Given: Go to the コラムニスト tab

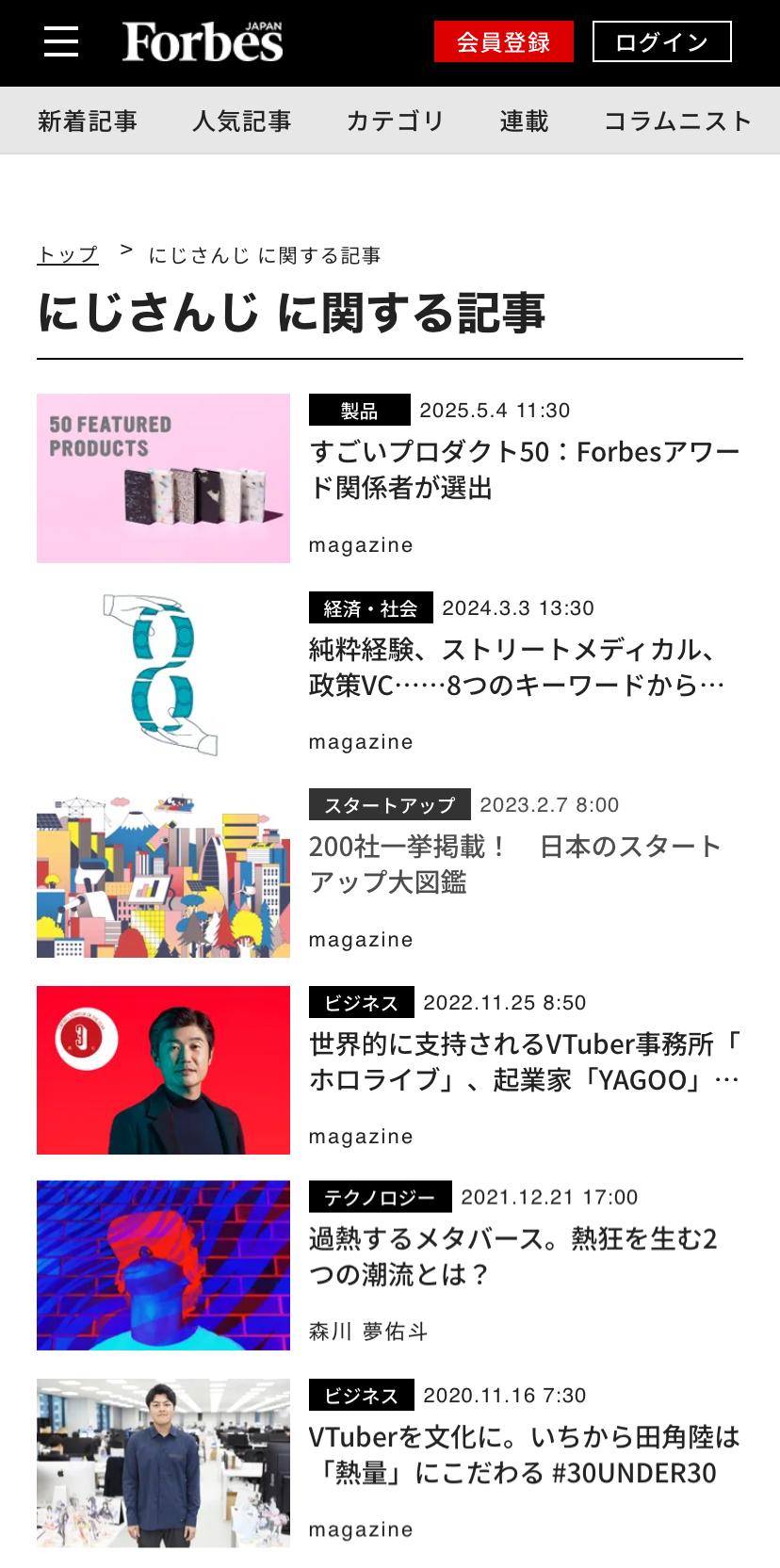Looking at the screenshot, I should click(677, 121).
